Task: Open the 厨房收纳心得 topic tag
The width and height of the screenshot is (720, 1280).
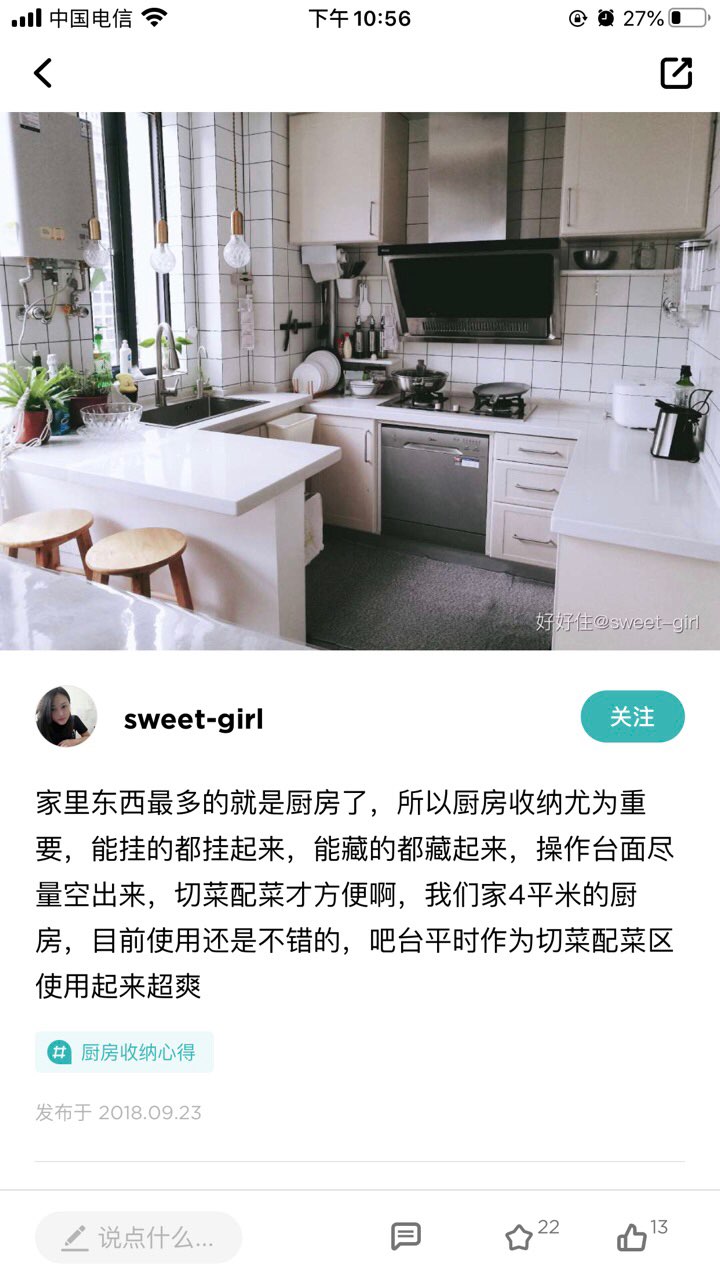Action: [125, 1052]
